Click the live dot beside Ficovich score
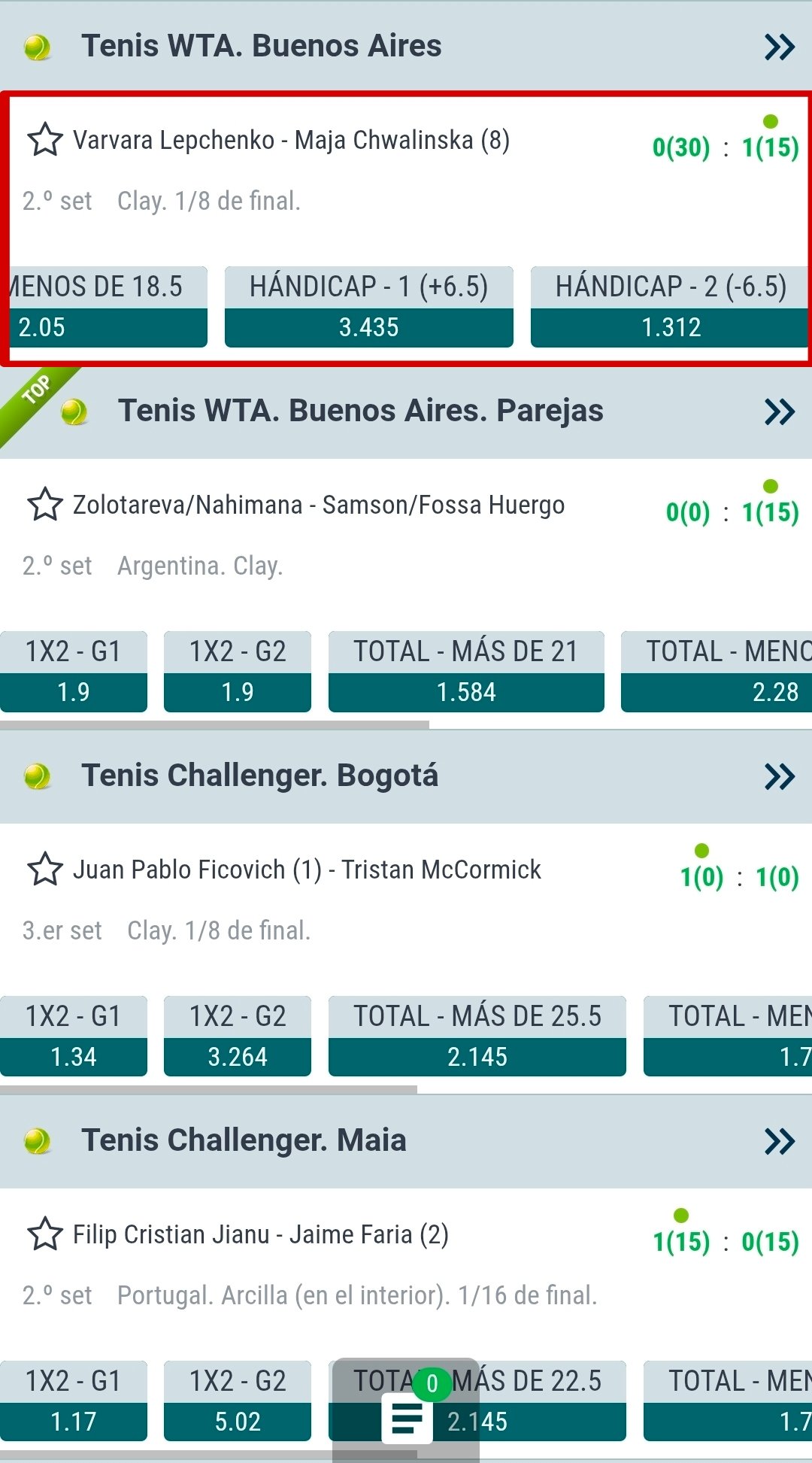 coord(701,848)
